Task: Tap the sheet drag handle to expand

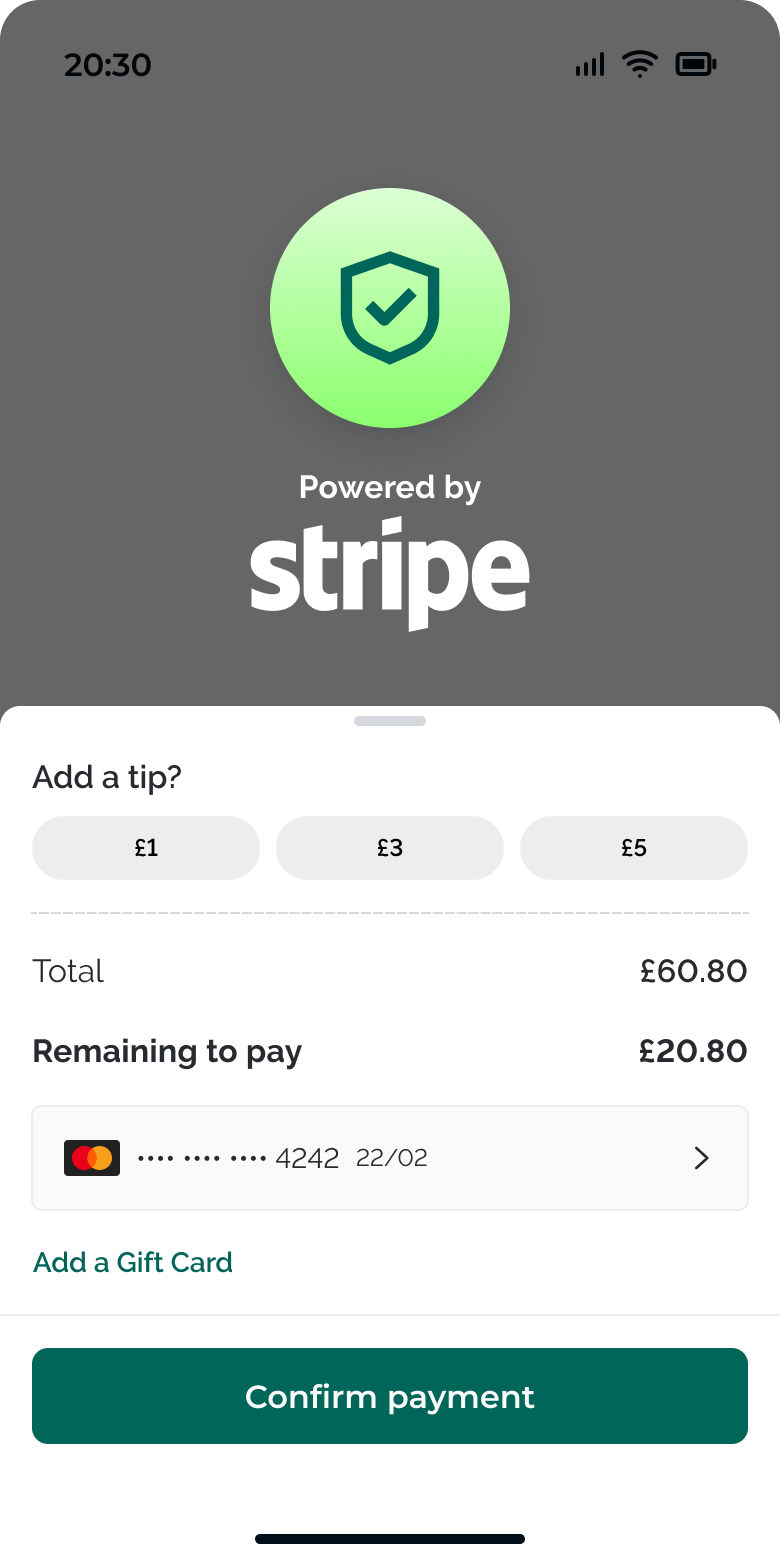Action: (x=390, y=720)
